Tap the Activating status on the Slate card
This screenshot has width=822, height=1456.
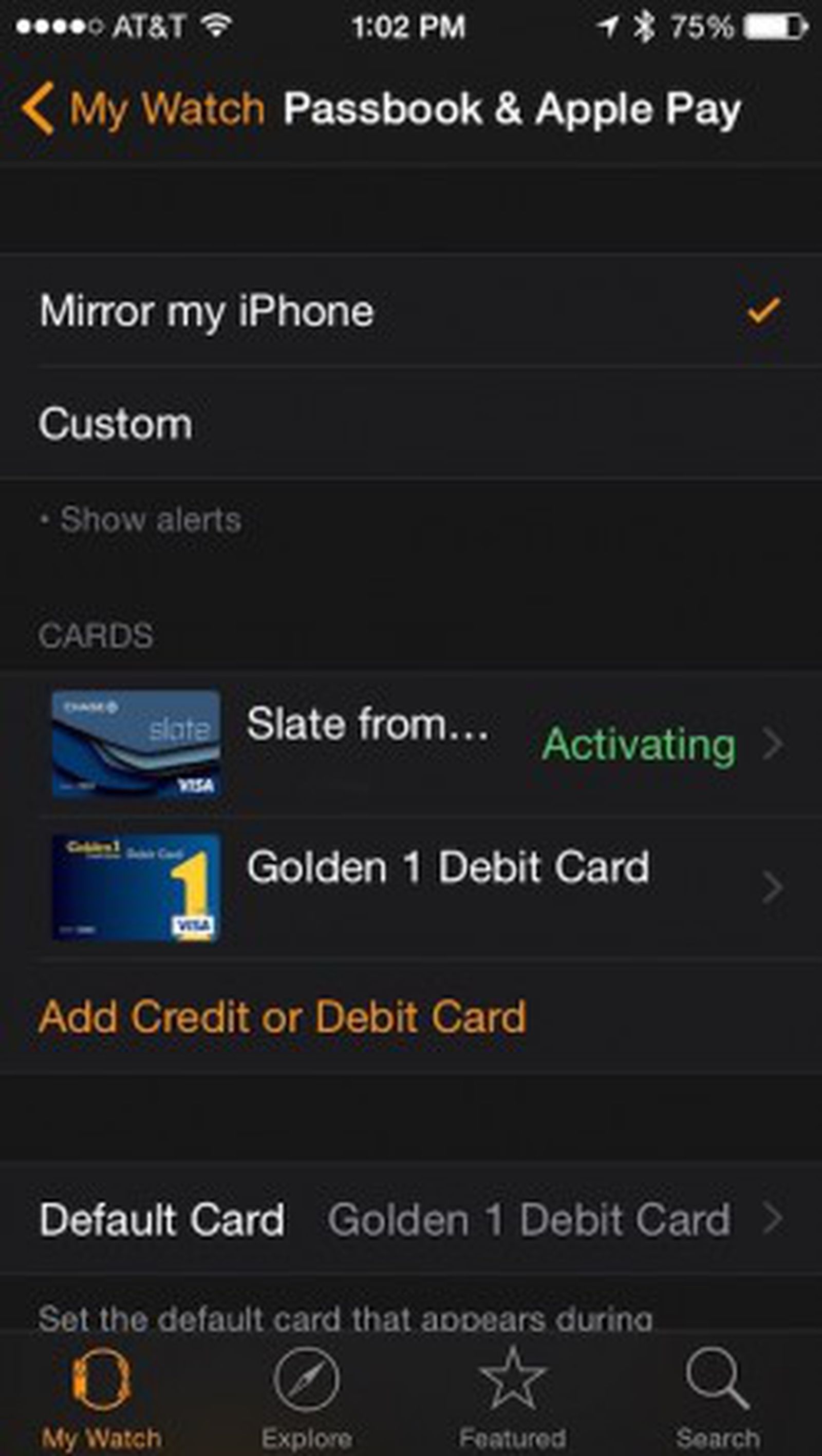[x=638, y=745]
